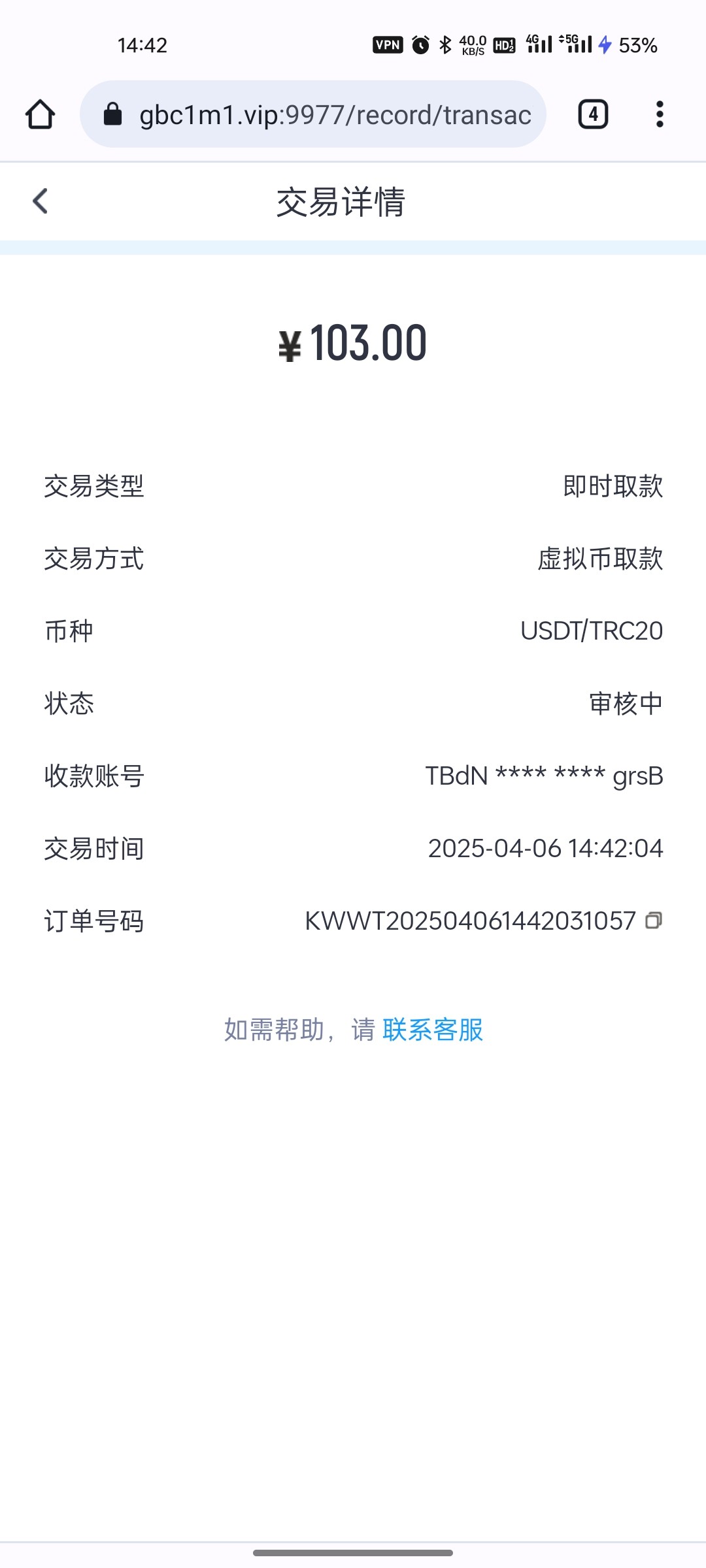Tap the browser home button
The height and width of the screenshot is (1568, 706).
tap(41, 115)
